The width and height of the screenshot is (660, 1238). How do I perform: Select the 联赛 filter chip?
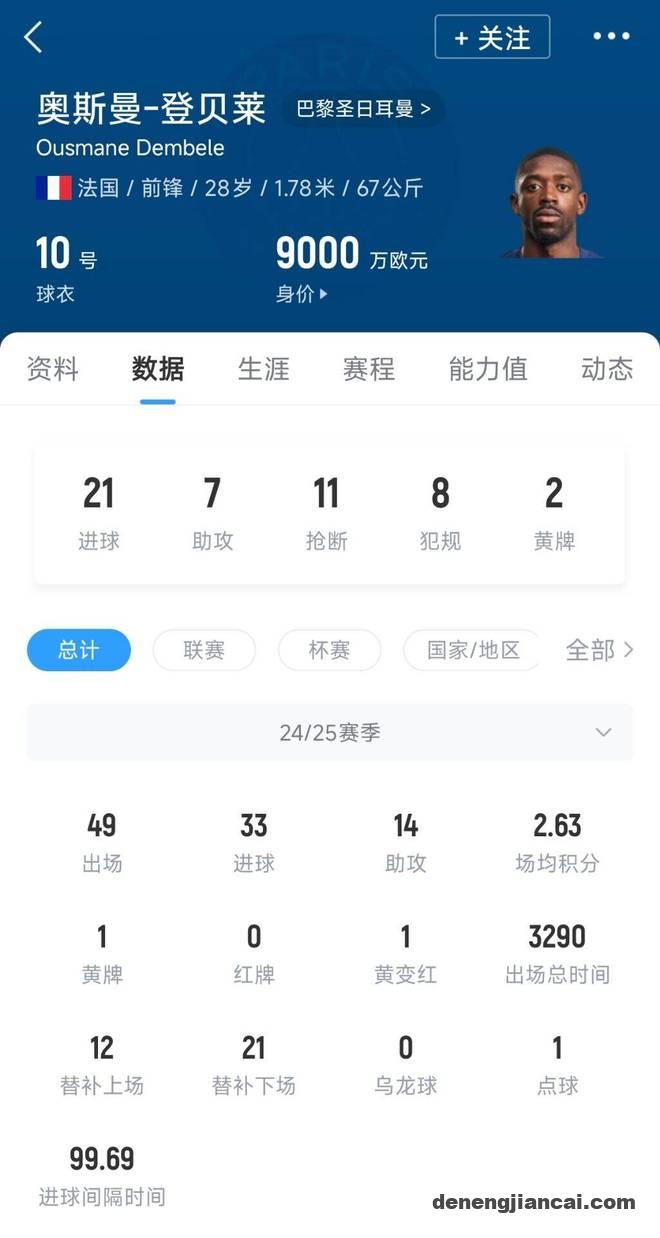pyautogui.click(x=204, y=650)
